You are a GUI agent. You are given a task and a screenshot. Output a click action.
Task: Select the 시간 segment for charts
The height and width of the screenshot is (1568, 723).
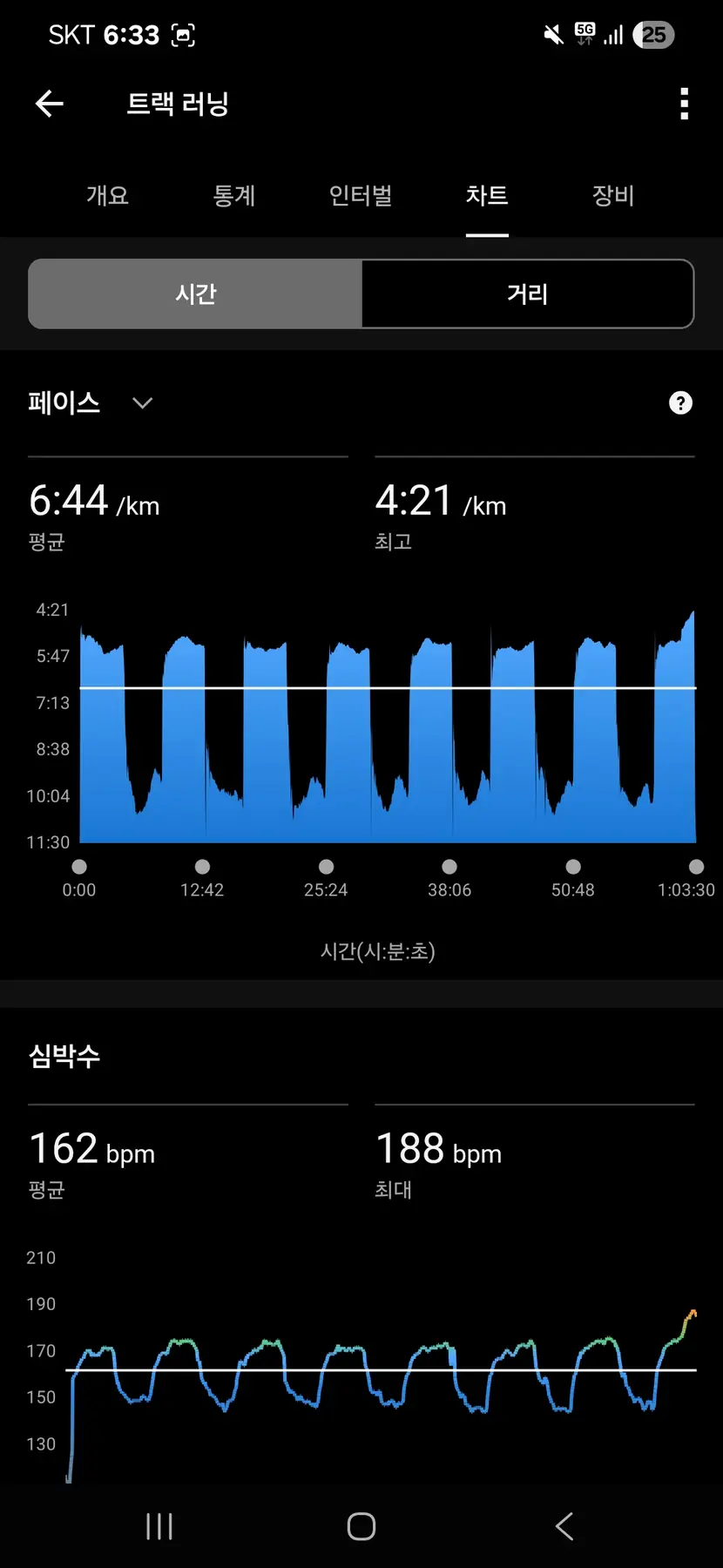(195, 294)
